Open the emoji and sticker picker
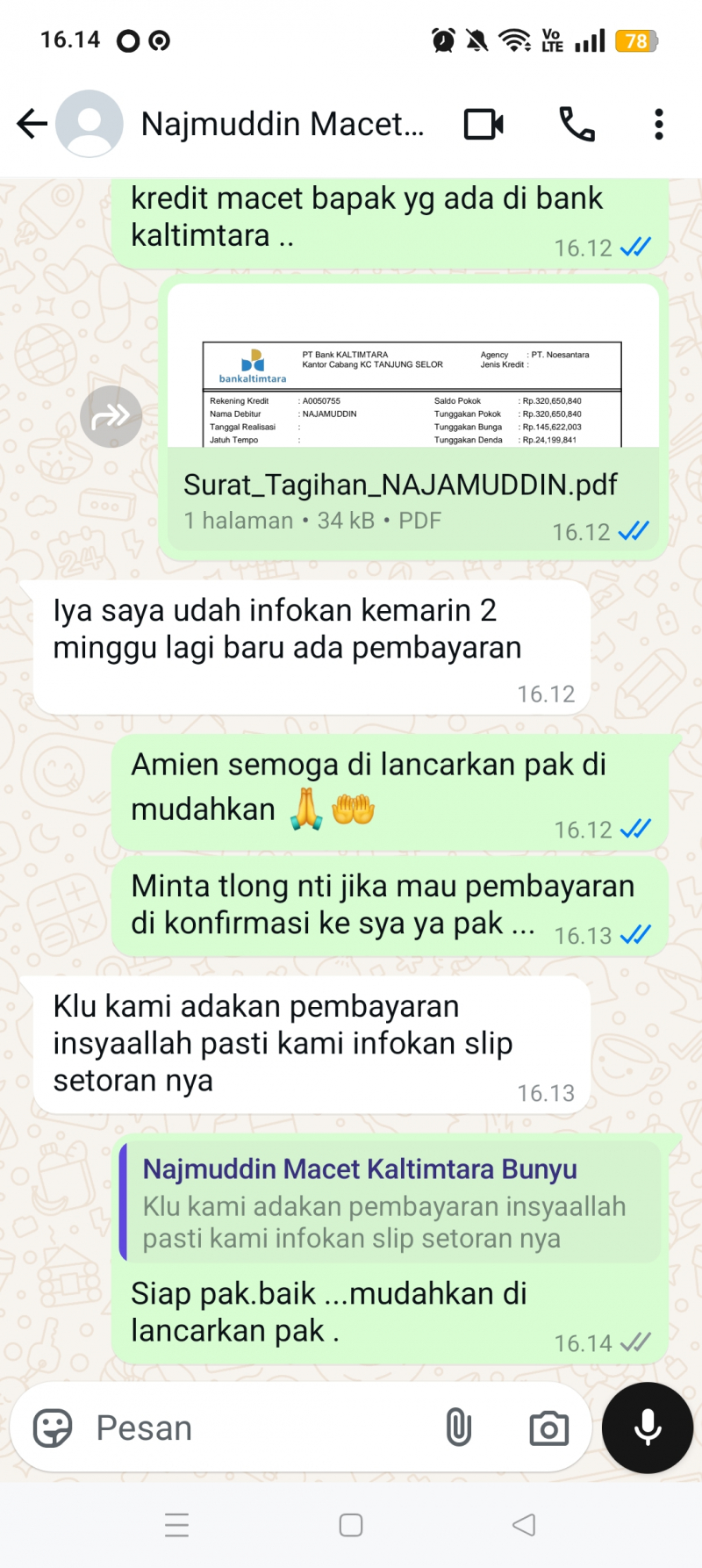The height and width of the screenshot is (1568, 702). point(53,1428)
